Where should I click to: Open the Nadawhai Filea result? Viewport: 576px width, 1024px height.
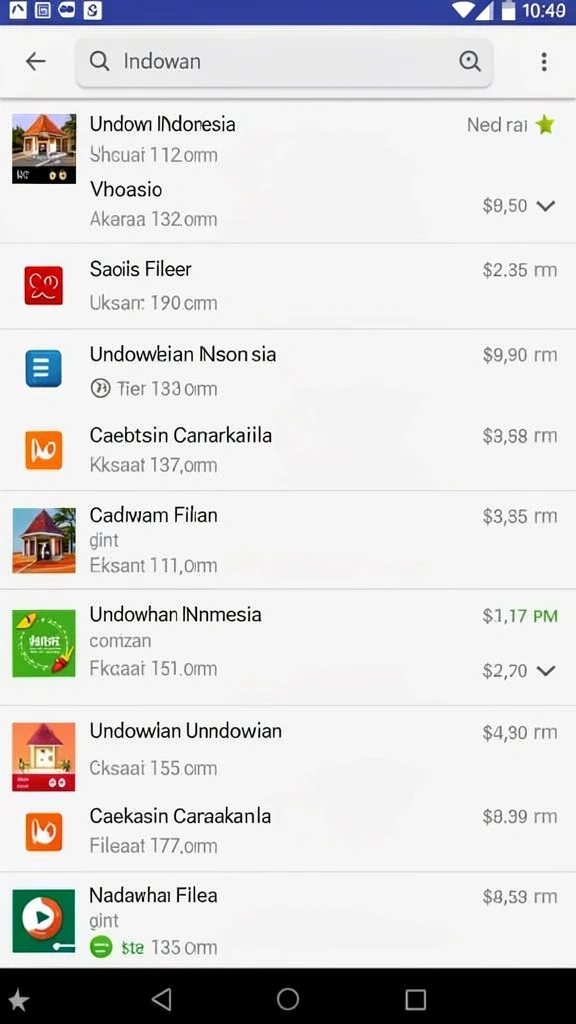click(288, 921)
